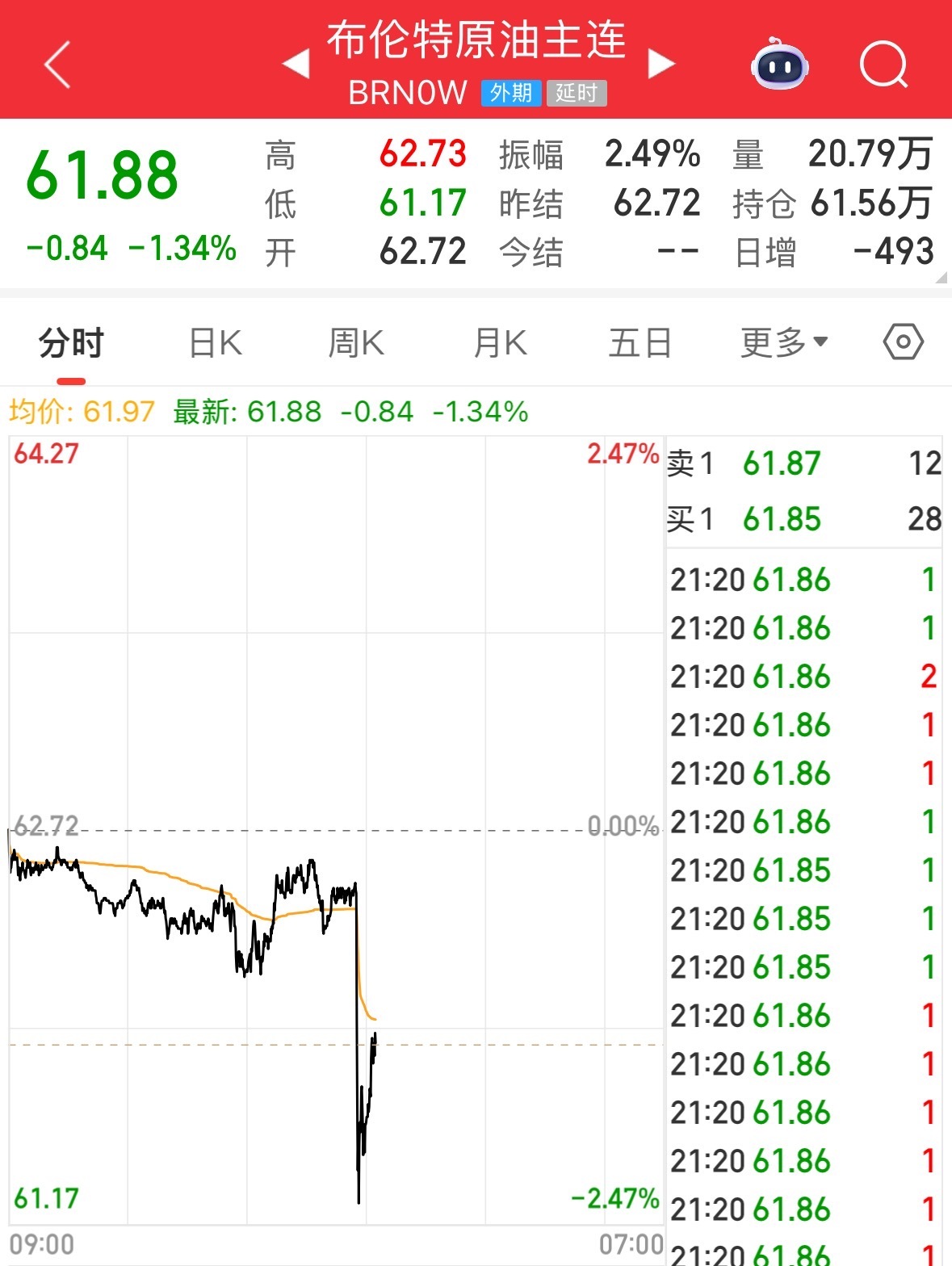Open chart settings hexagon icon
This screenshot has width=952, height=1266.
903,342
